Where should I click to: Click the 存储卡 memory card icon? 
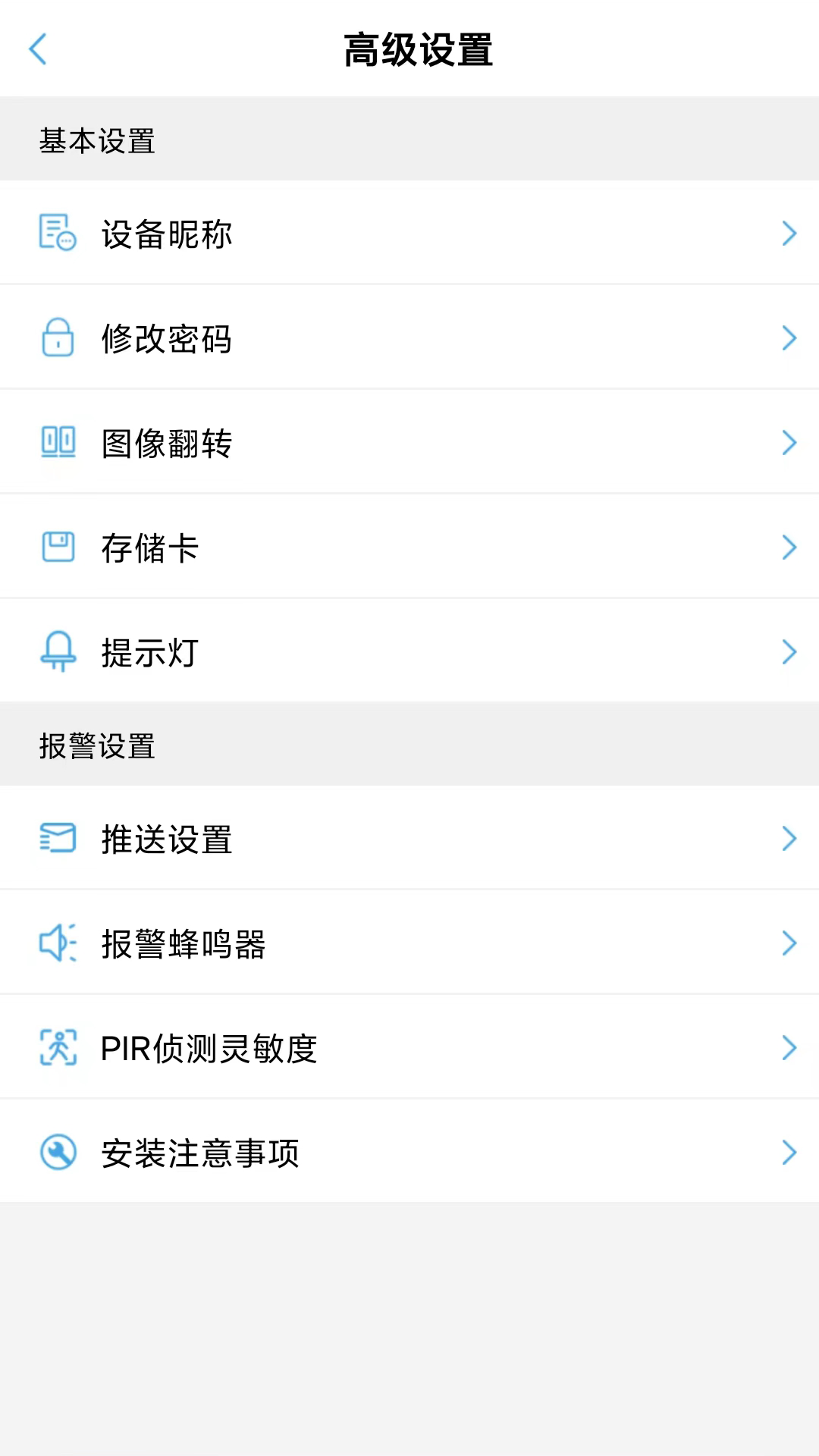[x=58, y=547]
